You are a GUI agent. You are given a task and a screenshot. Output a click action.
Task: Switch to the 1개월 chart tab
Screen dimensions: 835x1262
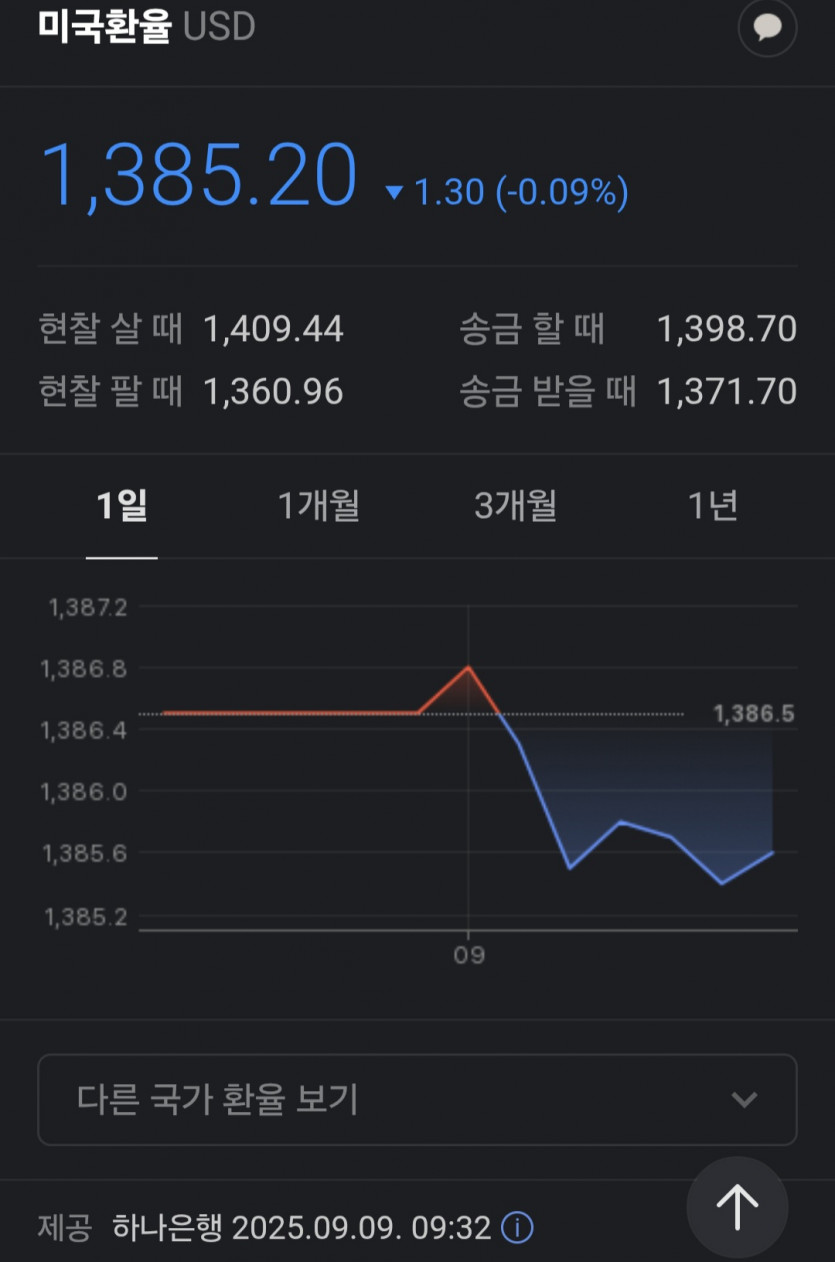click(318, 507)
